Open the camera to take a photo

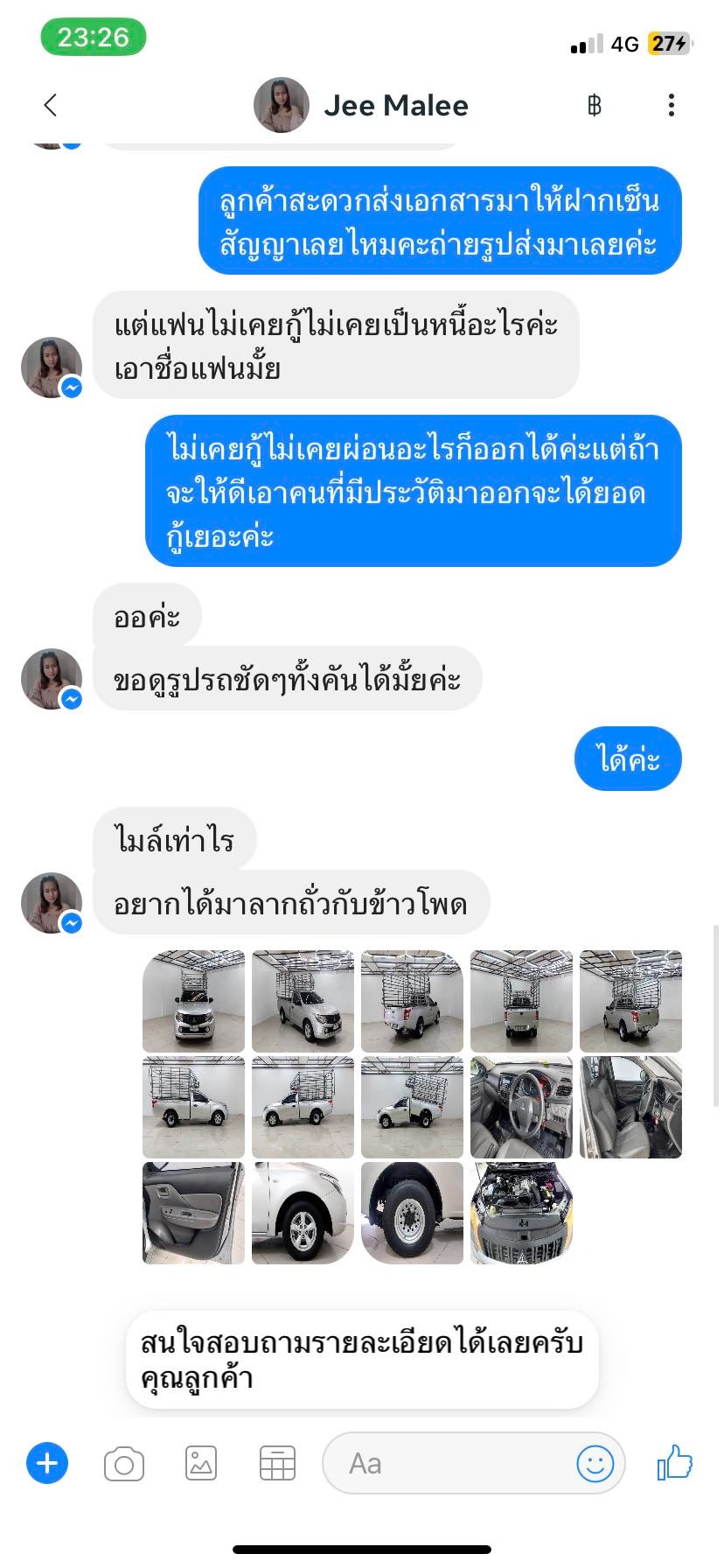[x=123, y=1464]
